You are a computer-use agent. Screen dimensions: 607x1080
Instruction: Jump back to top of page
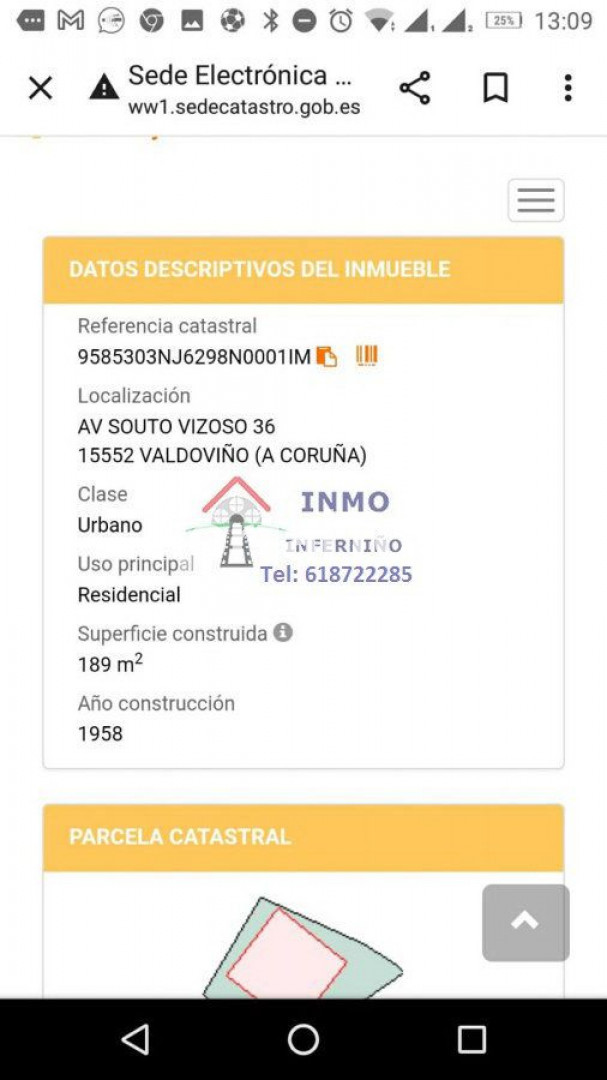pos(525,922)
